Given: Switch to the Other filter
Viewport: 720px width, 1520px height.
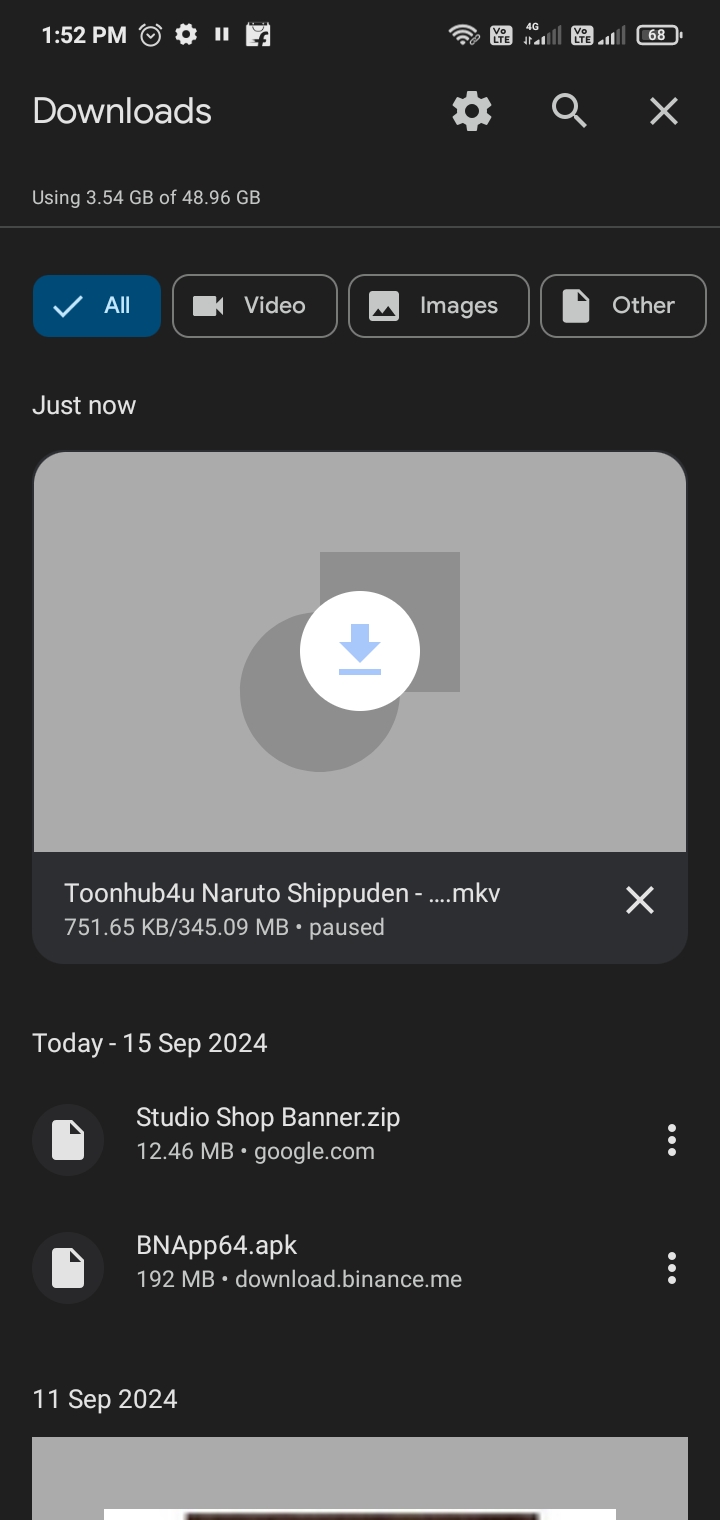Looking at the screenshot, I should [x=623, y=306].
